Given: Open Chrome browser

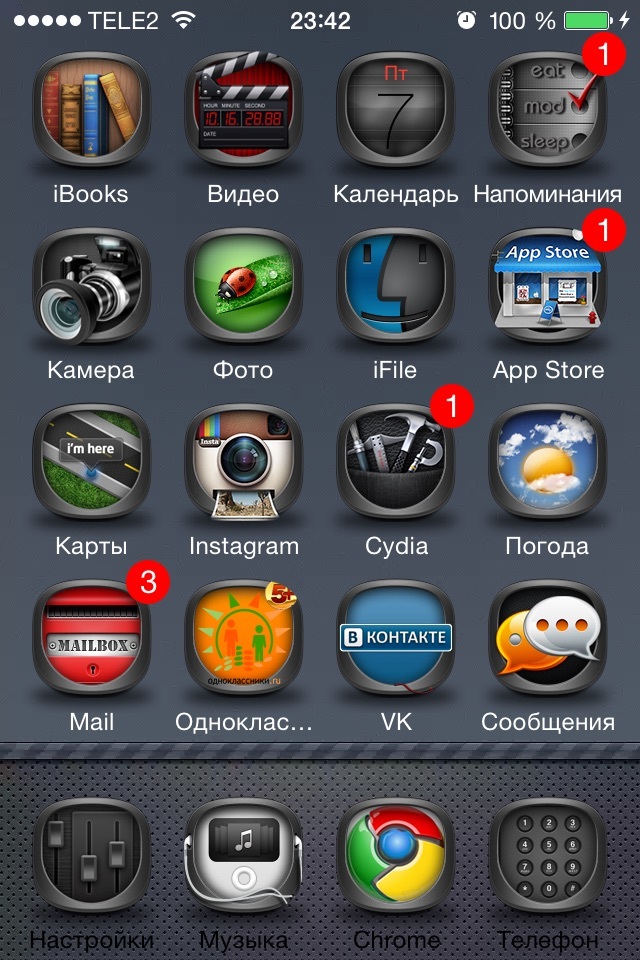Looking at the screenshot, I should [x=395, y=858].
